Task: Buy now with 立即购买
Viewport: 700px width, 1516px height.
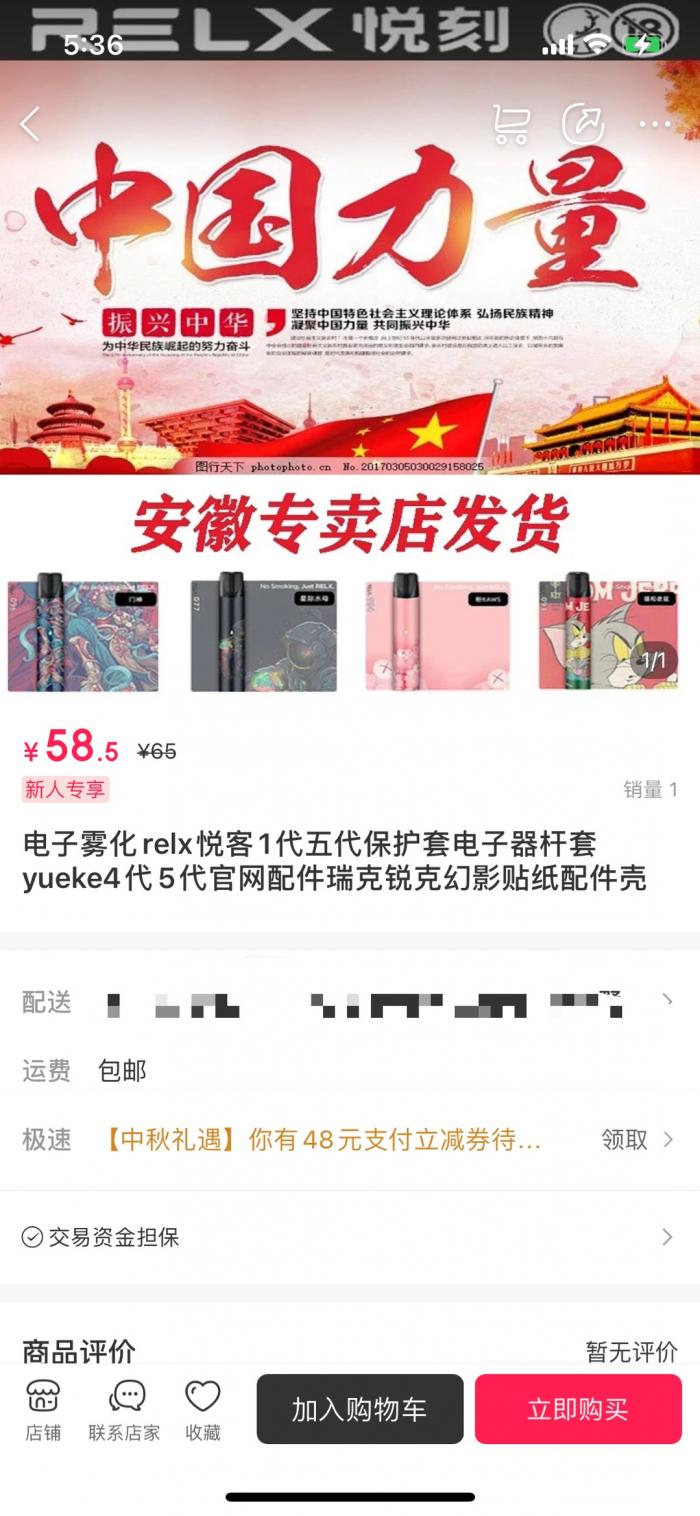Action: click(578, 1409)
